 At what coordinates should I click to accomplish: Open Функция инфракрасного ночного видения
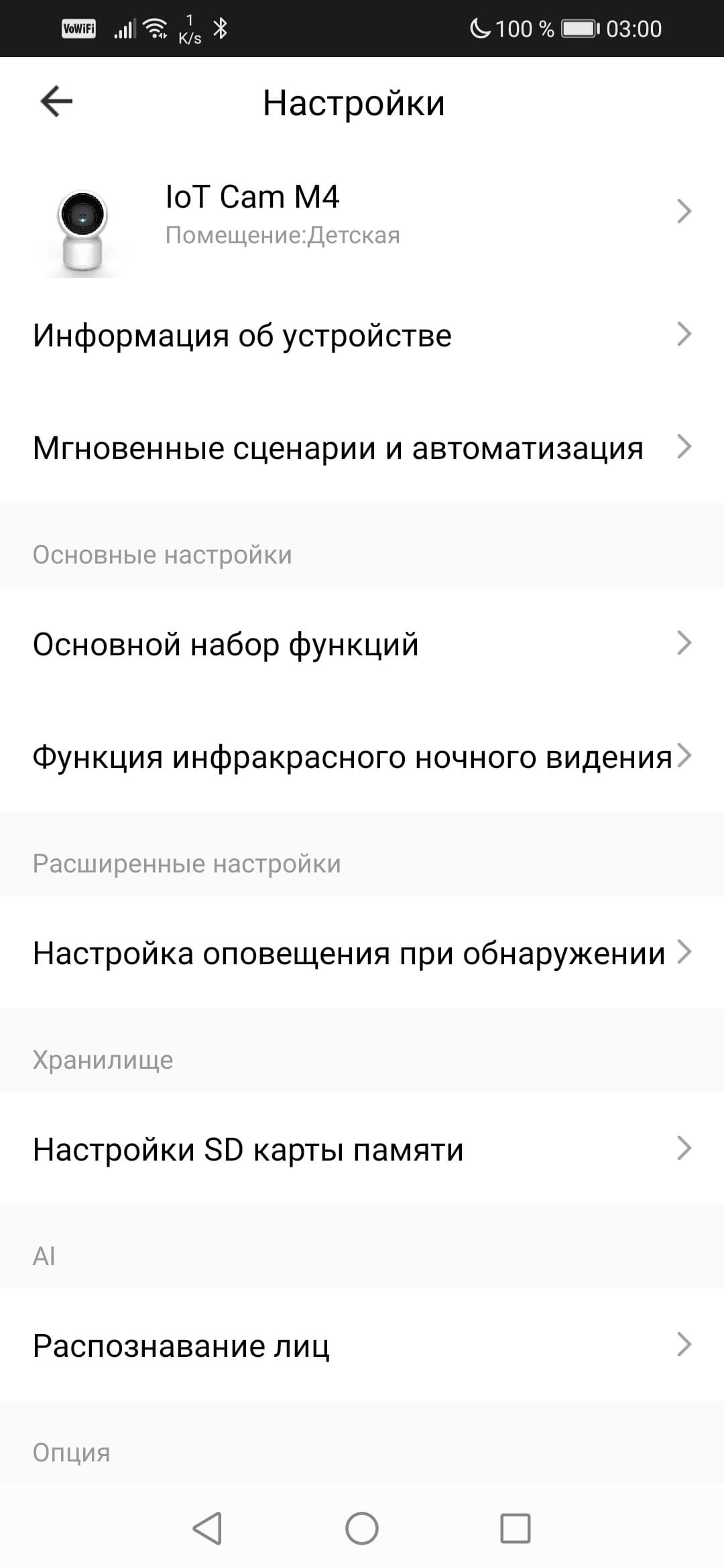(362, 757)
